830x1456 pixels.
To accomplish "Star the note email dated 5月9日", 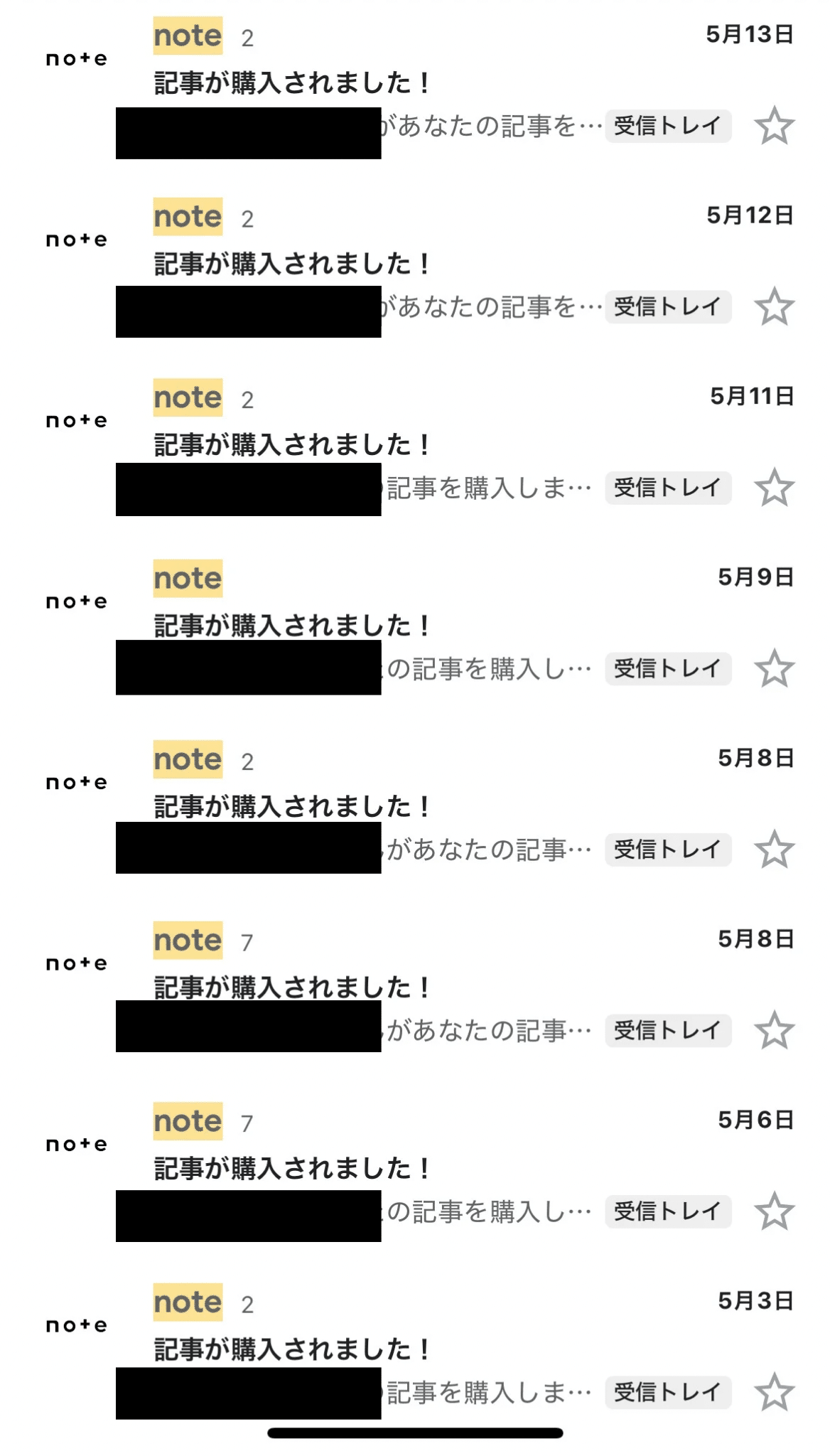I will 774,669.
